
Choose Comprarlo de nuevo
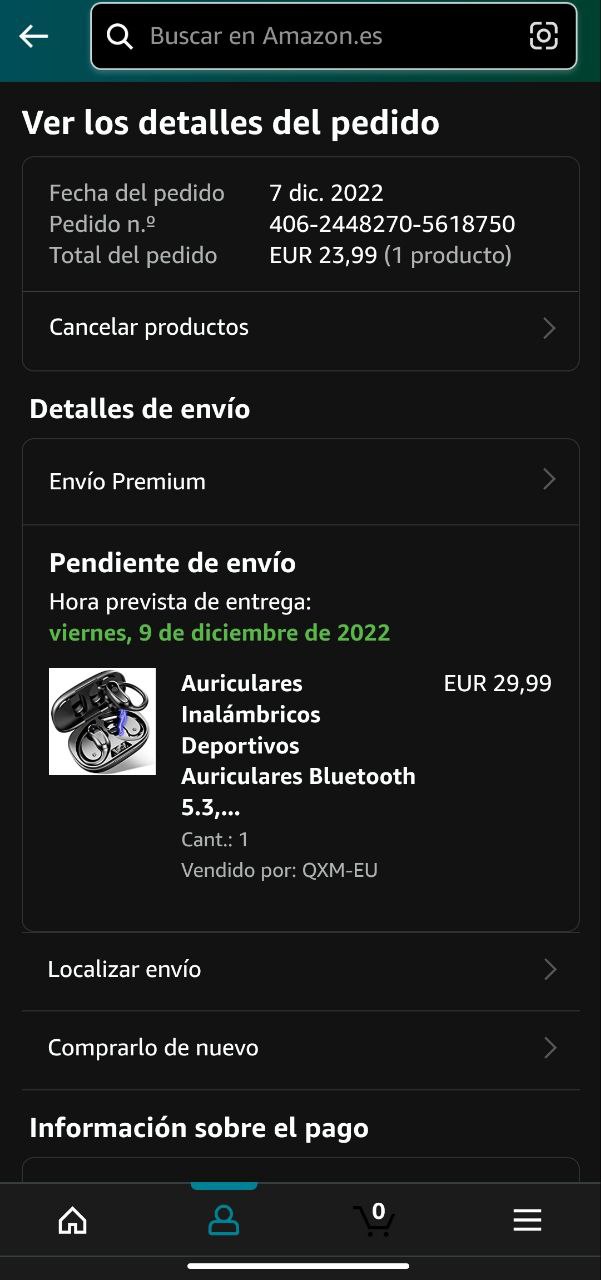(x=300, y=1048)
